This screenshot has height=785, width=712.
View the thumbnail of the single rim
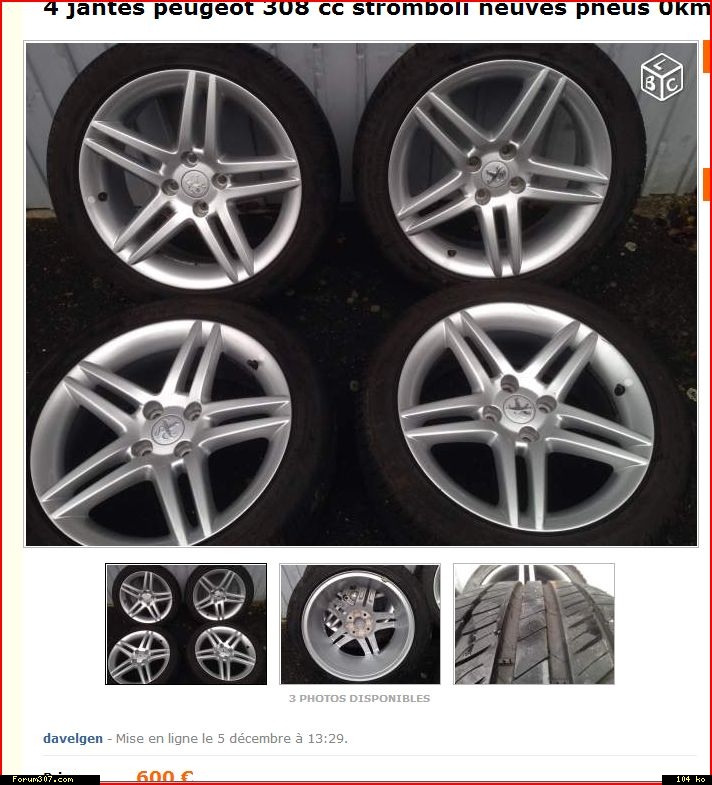pyautogui.click(x=360, y=624)
